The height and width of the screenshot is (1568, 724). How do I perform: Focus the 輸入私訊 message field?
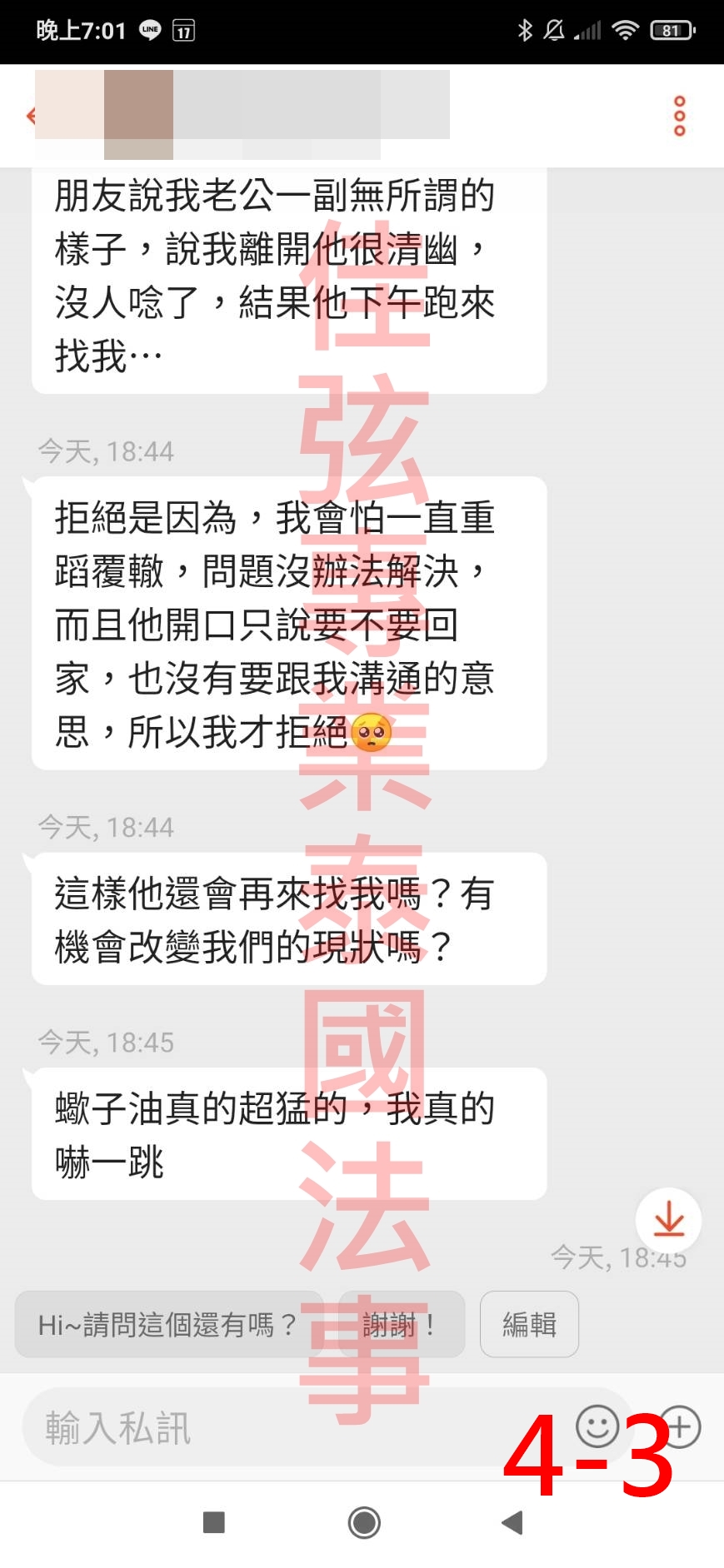[292, 1427]
